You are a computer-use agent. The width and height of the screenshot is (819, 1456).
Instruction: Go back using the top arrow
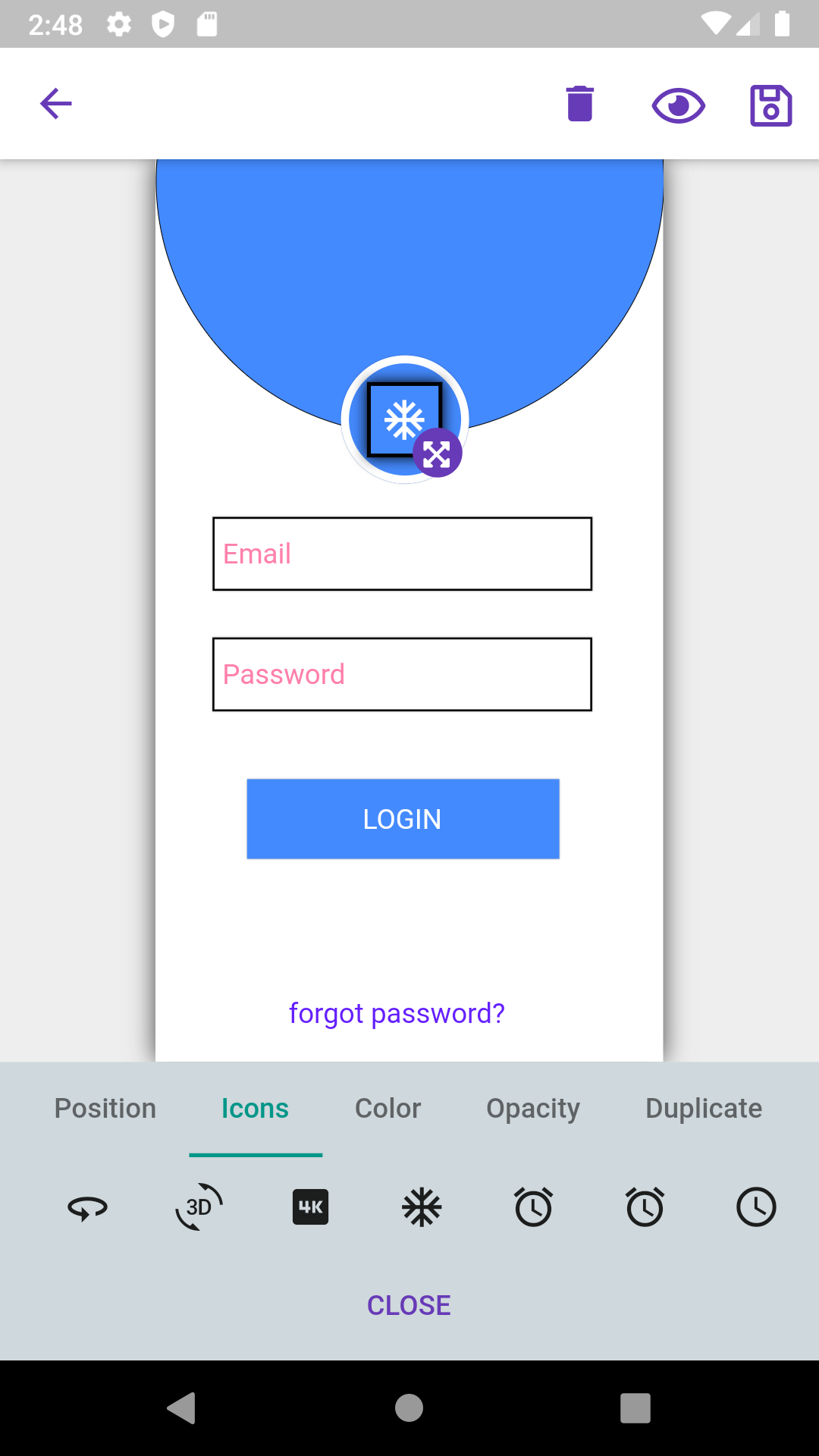[x=56, y=104]
